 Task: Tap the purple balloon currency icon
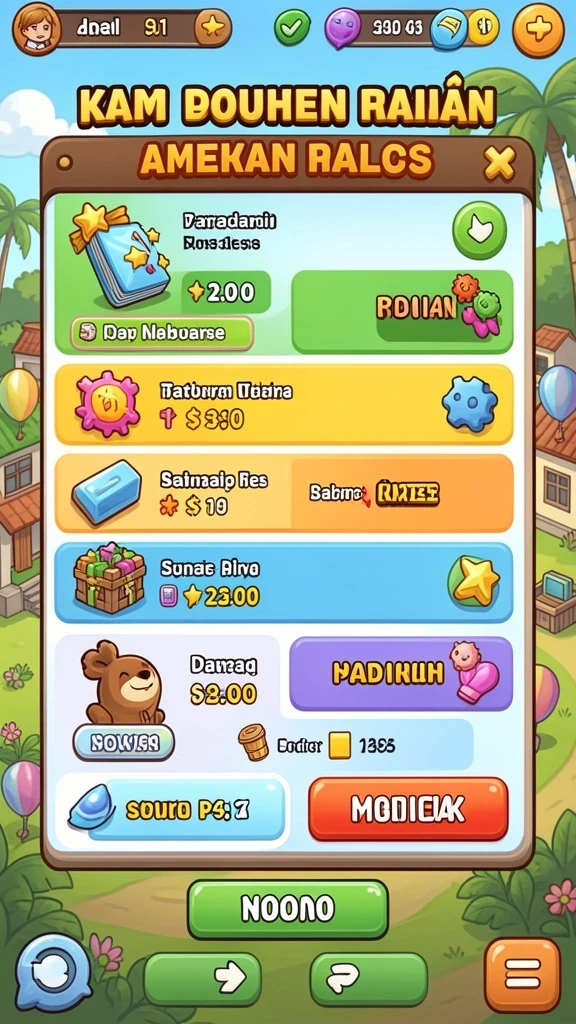pyautogui.click(x=343, y=28)
